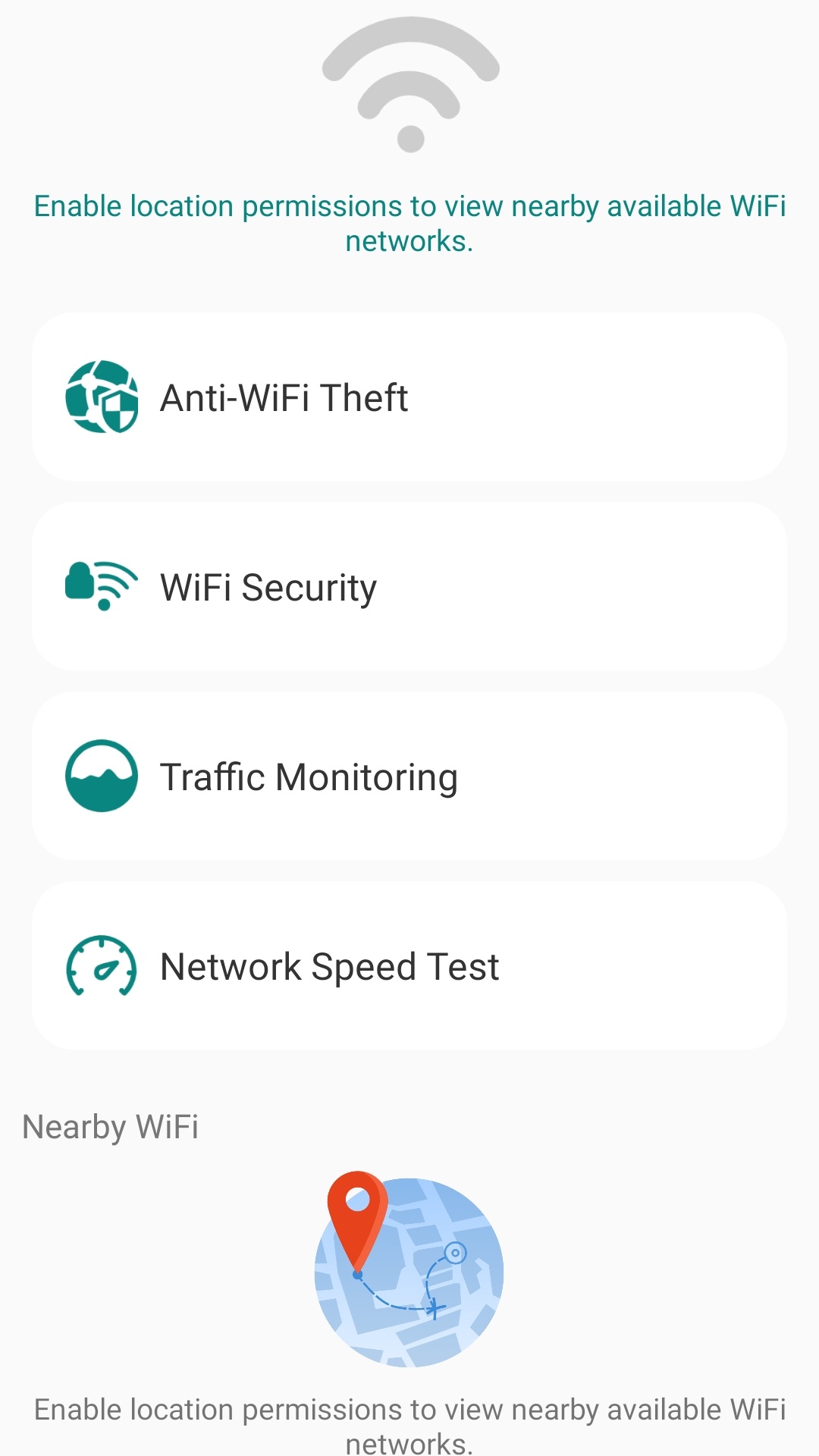Open the Anti-WiFi Theft feature
The image size is (819, 1456).
click(409, 397)
